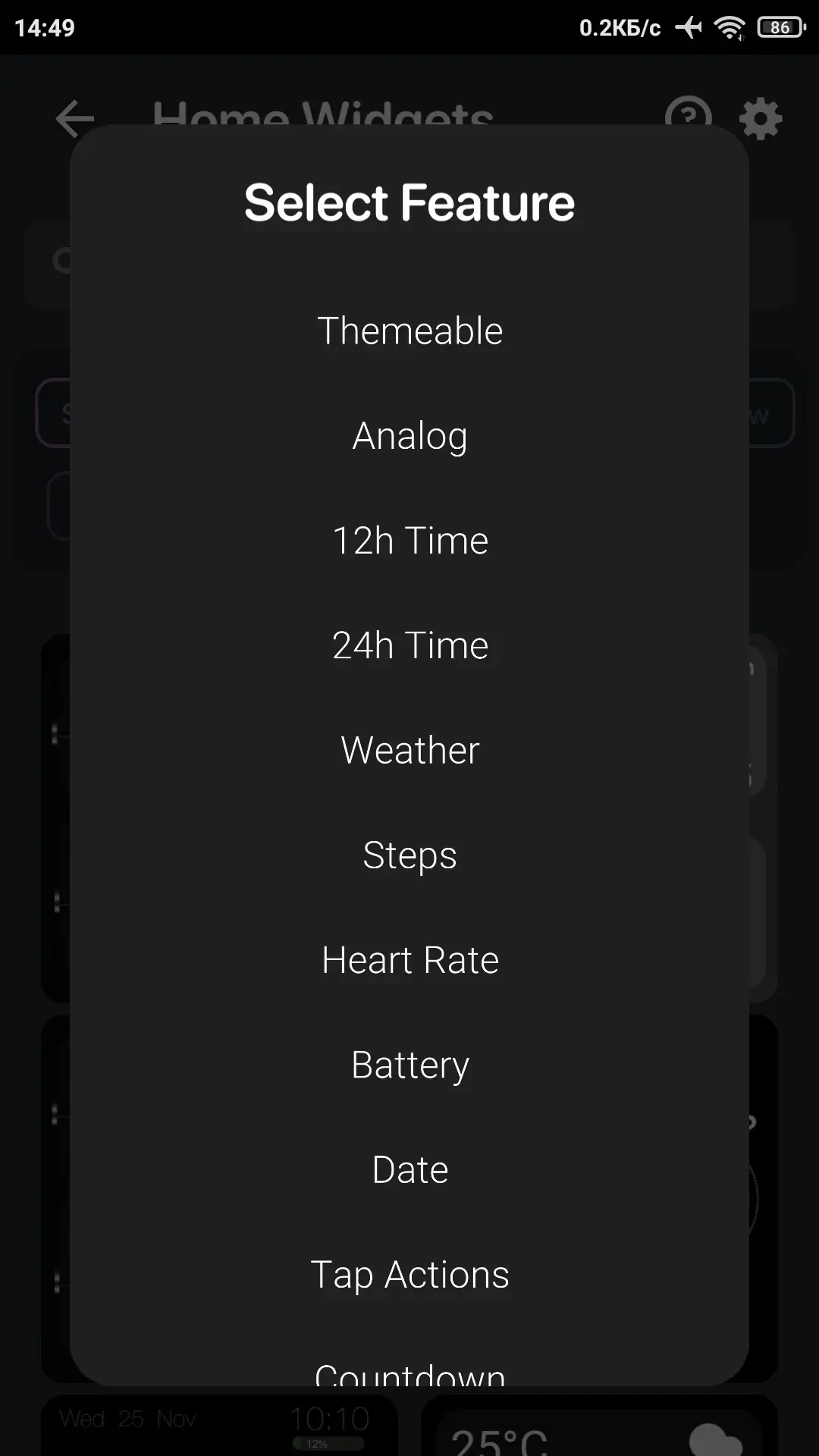Viewport: 819px width, 1456px height.
Task: Select the Themeable feature
Action: point(409,331)
